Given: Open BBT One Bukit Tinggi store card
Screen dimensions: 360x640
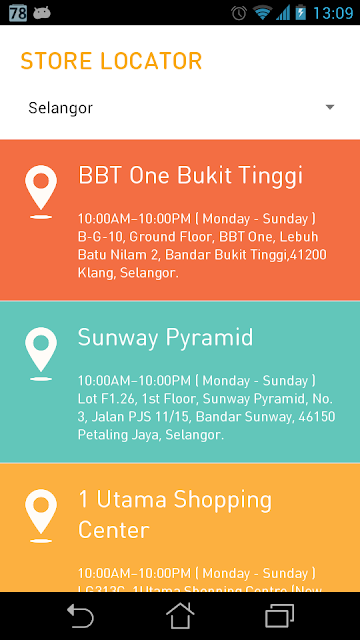Looking at the screenshot, I should coord(180,220).
